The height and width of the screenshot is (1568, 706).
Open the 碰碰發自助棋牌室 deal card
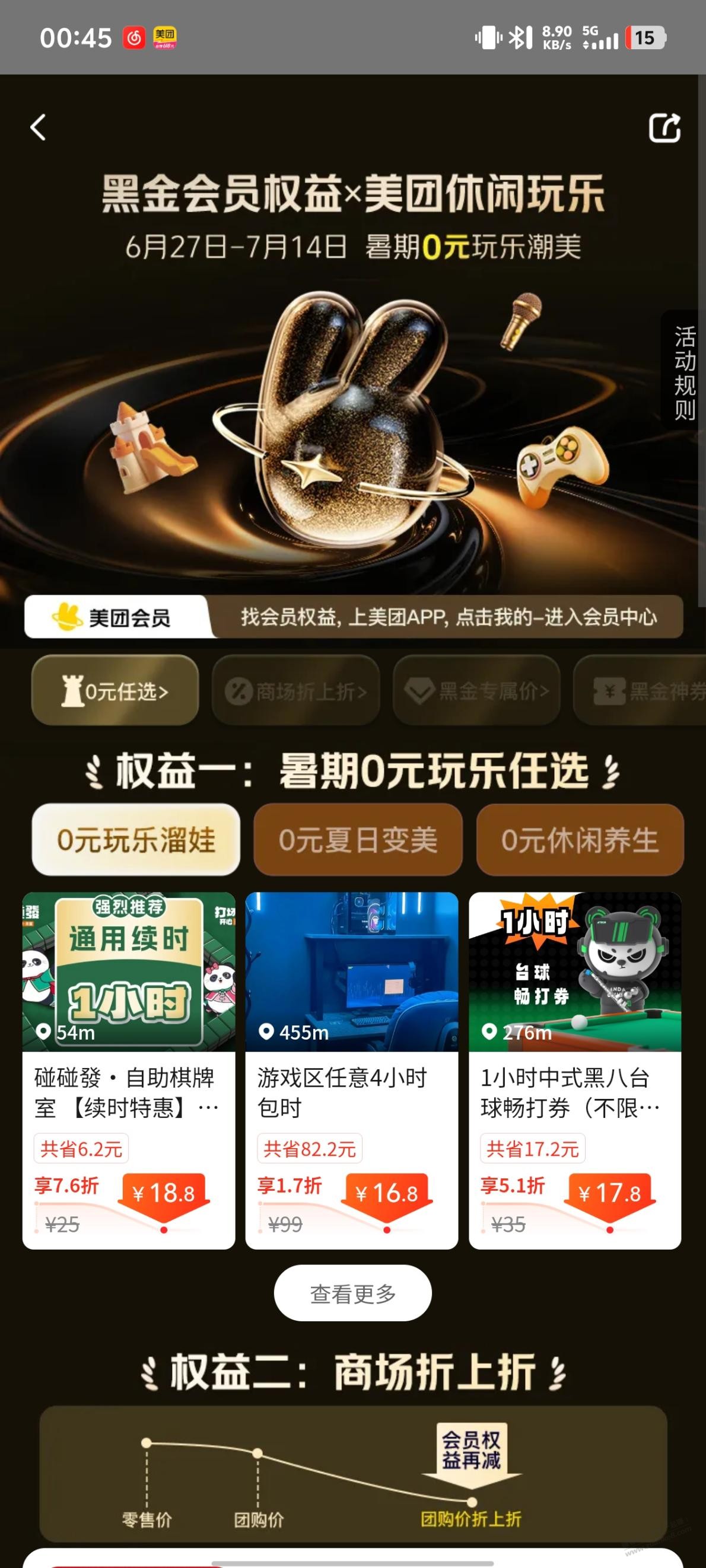[129, 1071]
